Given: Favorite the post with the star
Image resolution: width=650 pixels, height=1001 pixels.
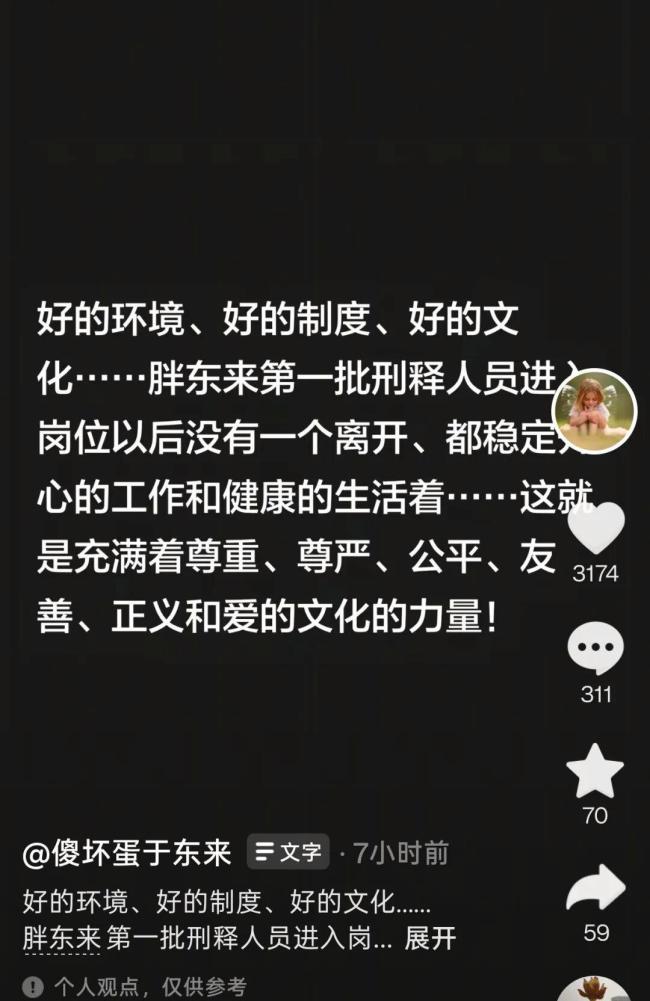Looking at the screenshot, I should (595, 771).
